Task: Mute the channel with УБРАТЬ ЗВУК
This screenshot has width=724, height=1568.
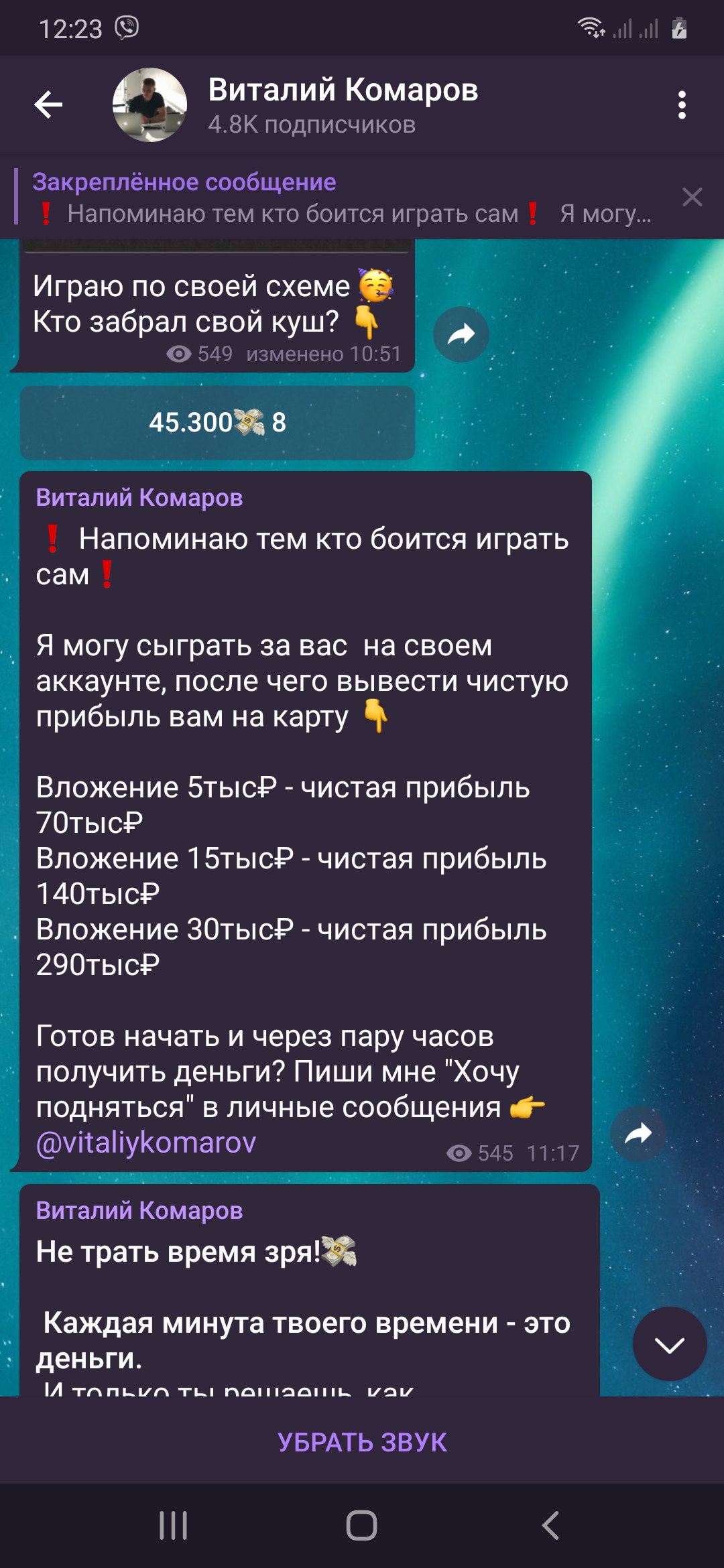Action: (x=362, y=1443)
